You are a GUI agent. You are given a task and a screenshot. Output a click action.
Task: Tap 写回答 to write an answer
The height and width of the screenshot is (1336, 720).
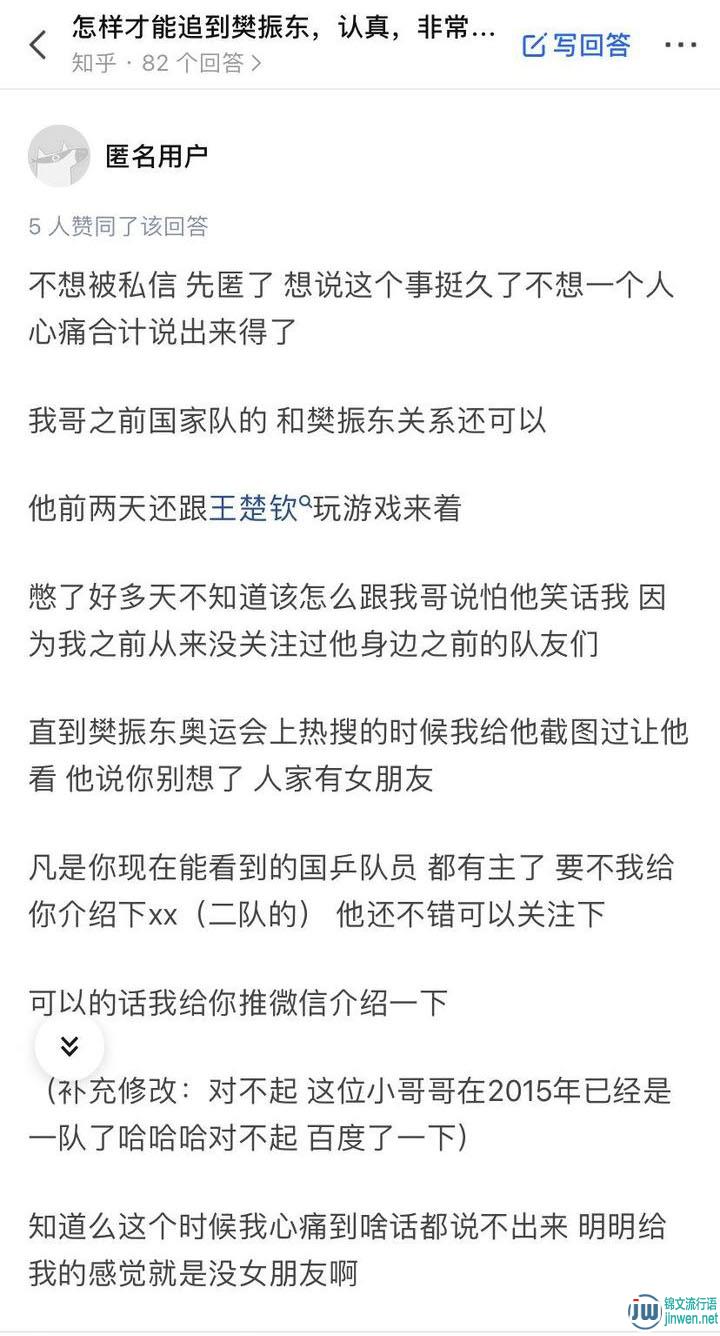tap(577, 45)
